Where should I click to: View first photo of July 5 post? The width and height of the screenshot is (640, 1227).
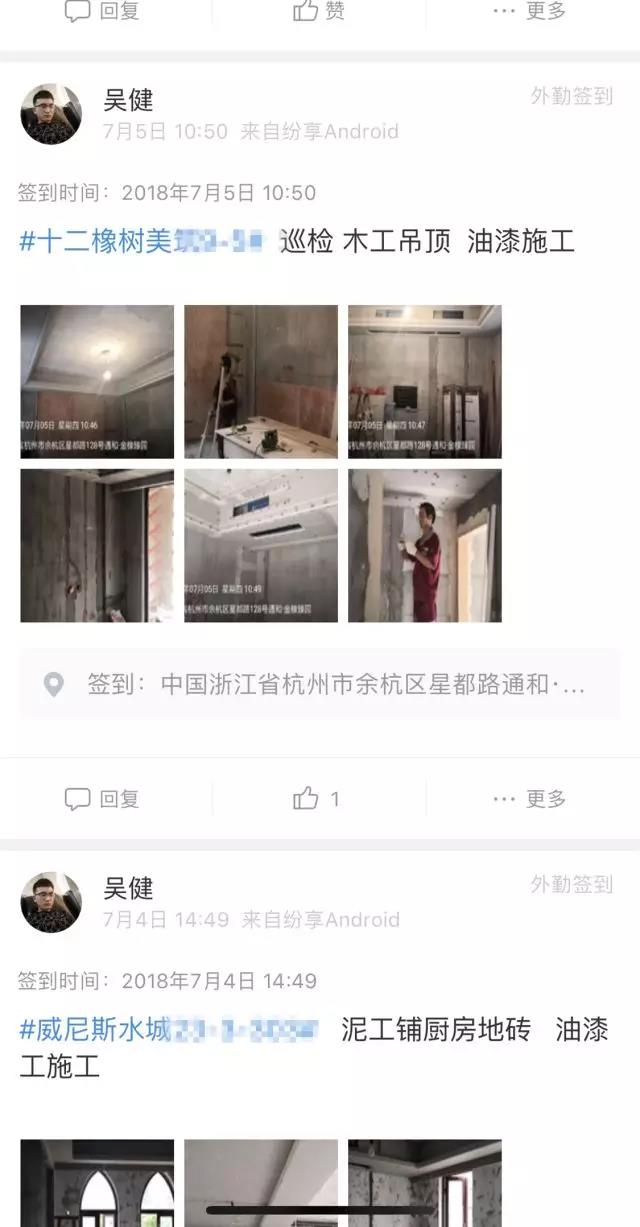point(97,382)
